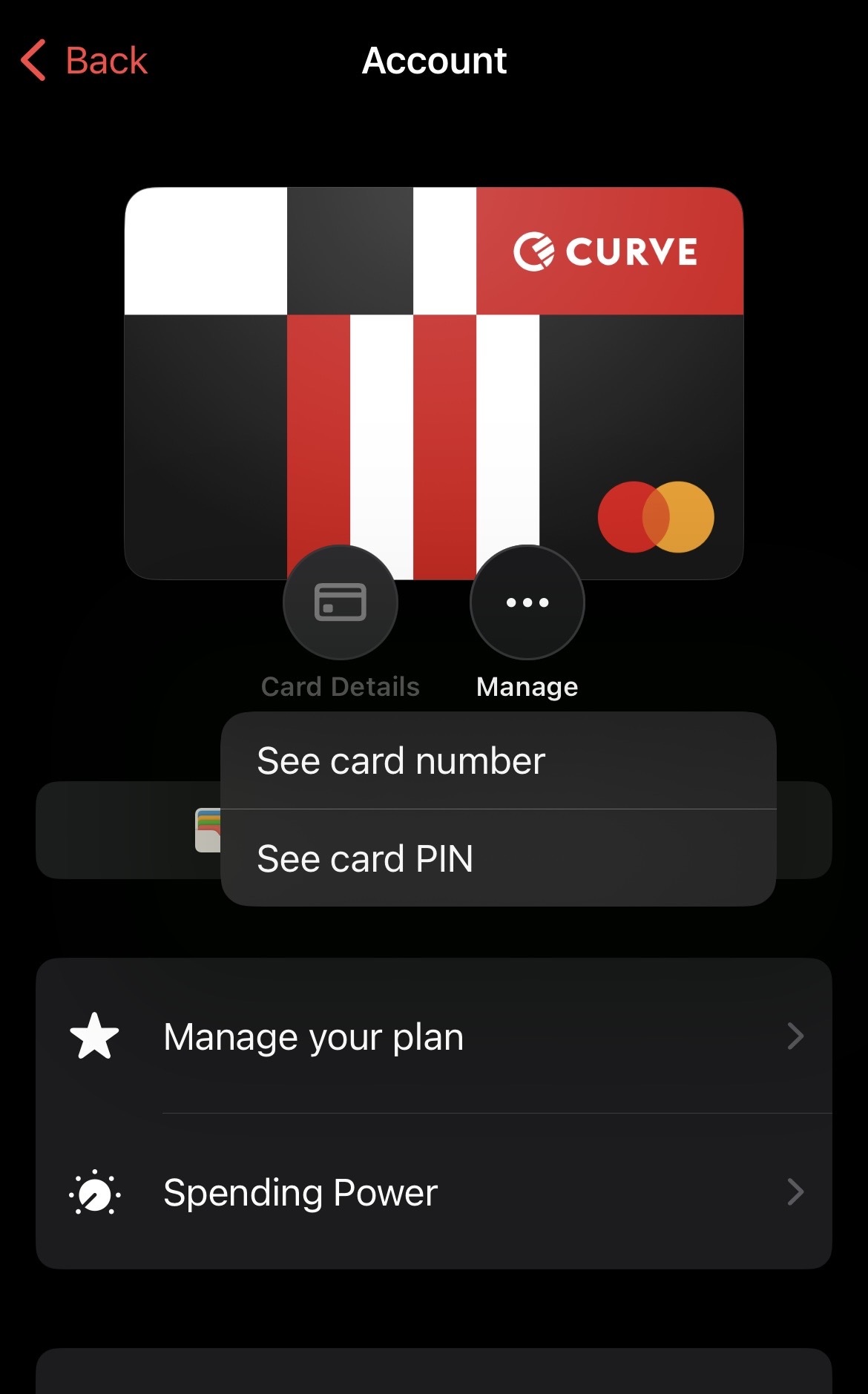Screen dimensions: 868x1394
Task: Tap the red back chevron arrow
Action: (33, 61)
